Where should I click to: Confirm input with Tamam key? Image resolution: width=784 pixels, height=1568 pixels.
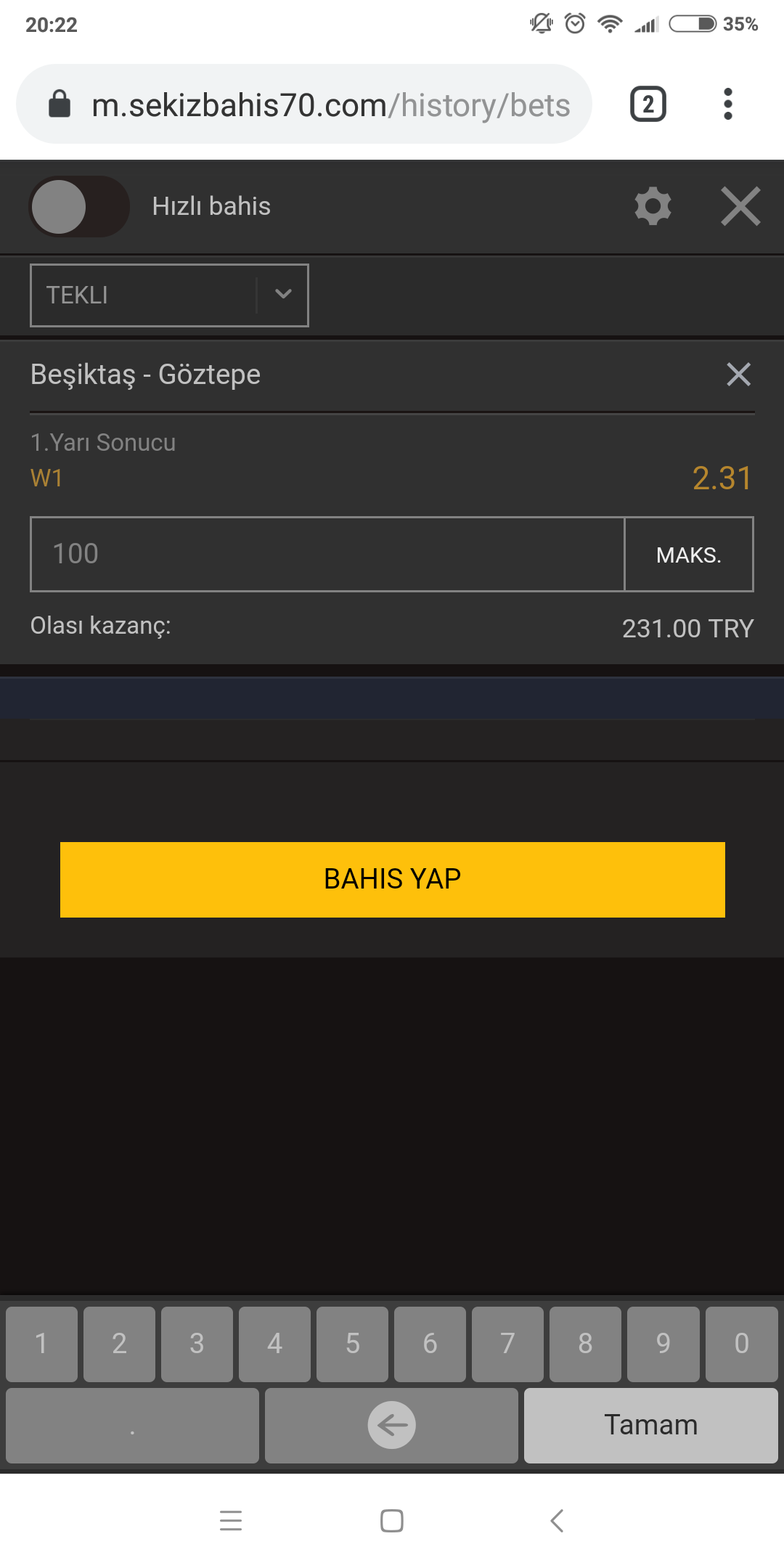click(651, 1425)
